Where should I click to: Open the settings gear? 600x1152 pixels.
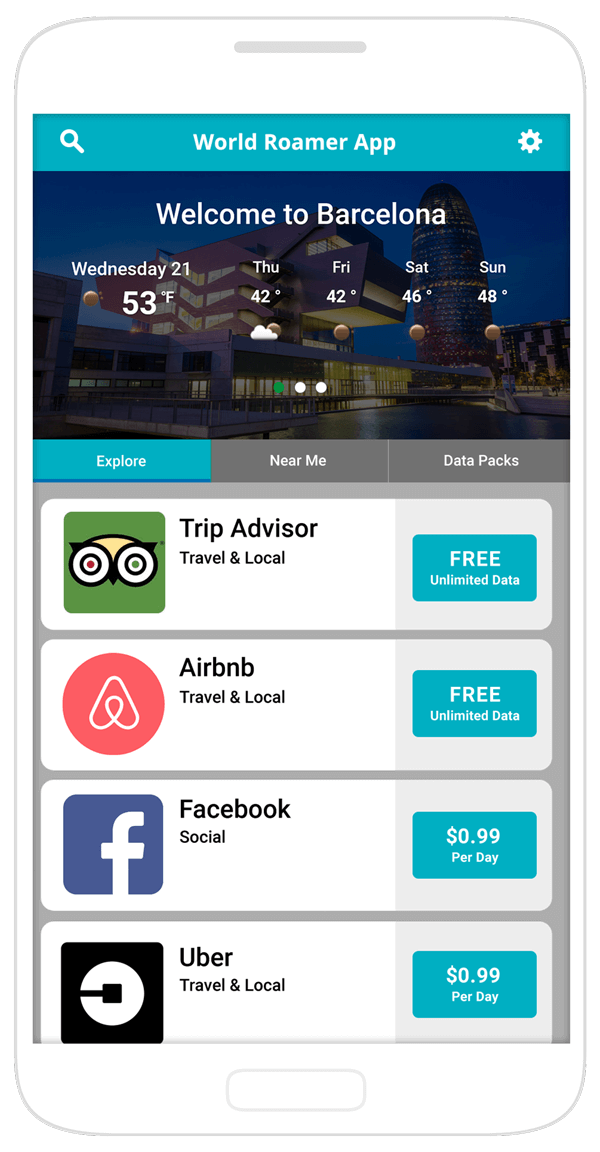pos(529,141)
